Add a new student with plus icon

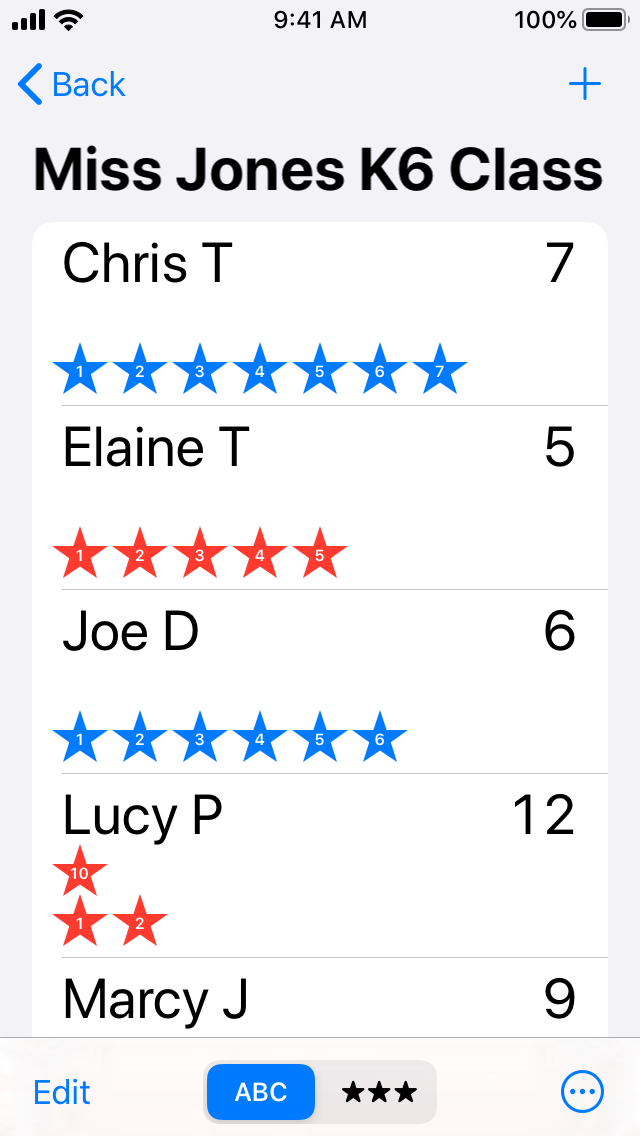pos(584,85)
